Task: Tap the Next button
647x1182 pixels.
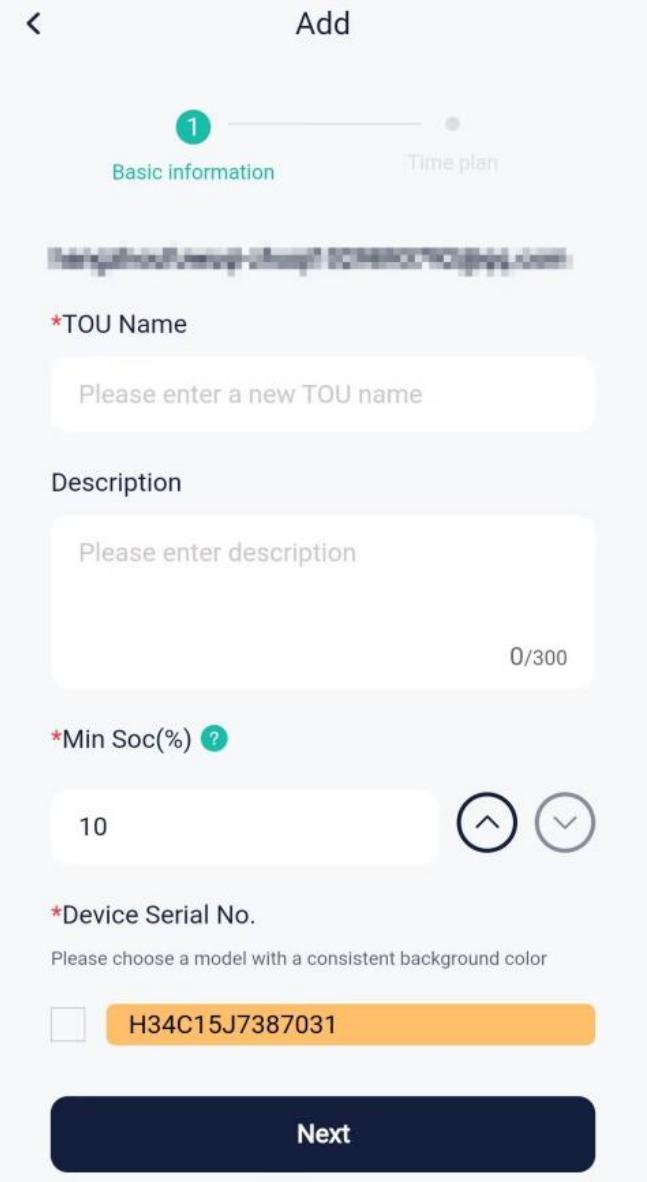Action: click(x=323, y=1134)
